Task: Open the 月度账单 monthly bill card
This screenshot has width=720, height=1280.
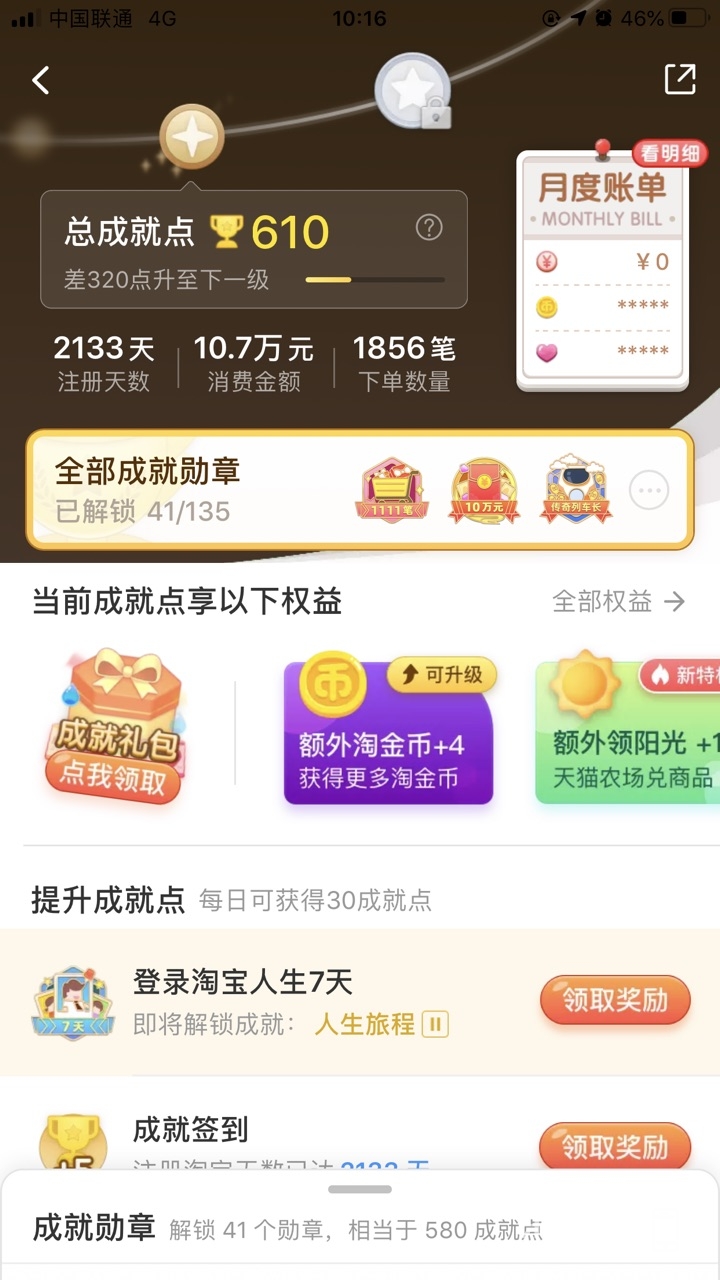Action: [x=602, y=280]
